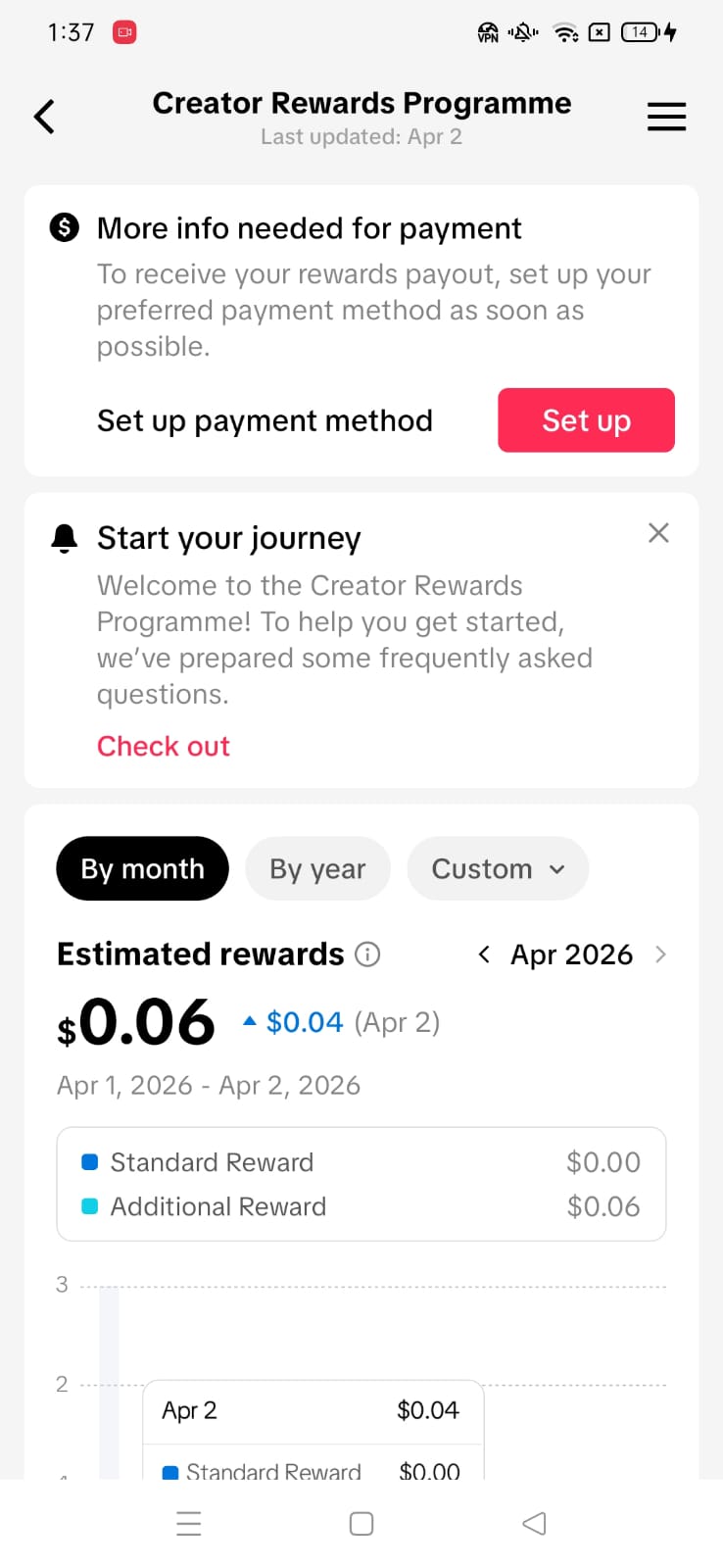The height and width of the screenshot is (1568, 723).
Task: Open the Check out link
Action: (164, 747)
